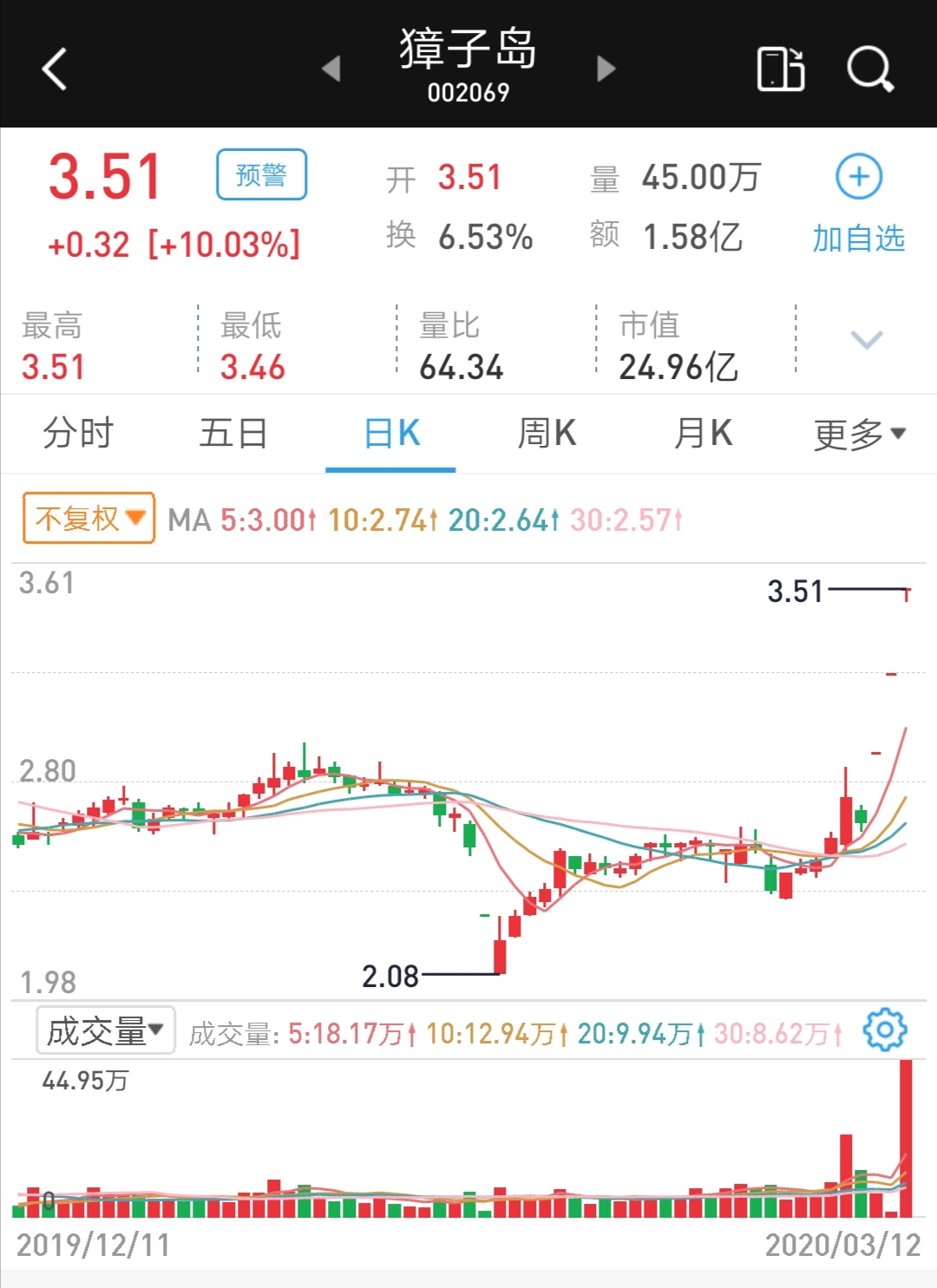
Task: Open the 不复权 adjustment dropdown
Action: coord(87,517)
